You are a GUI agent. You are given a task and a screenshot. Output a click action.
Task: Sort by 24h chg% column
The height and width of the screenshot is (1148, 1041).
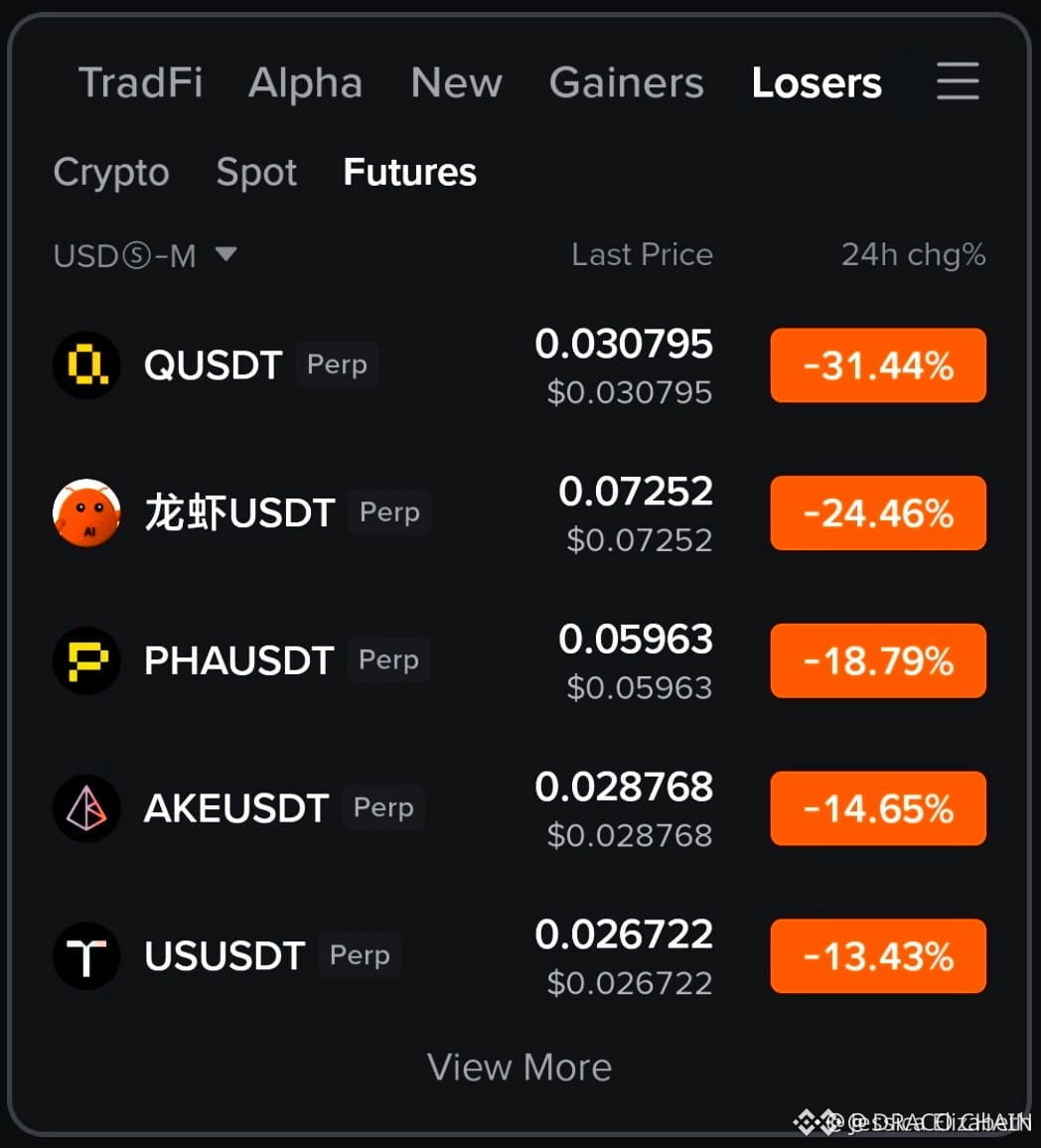pyautogui.click(x=913, y=255)
